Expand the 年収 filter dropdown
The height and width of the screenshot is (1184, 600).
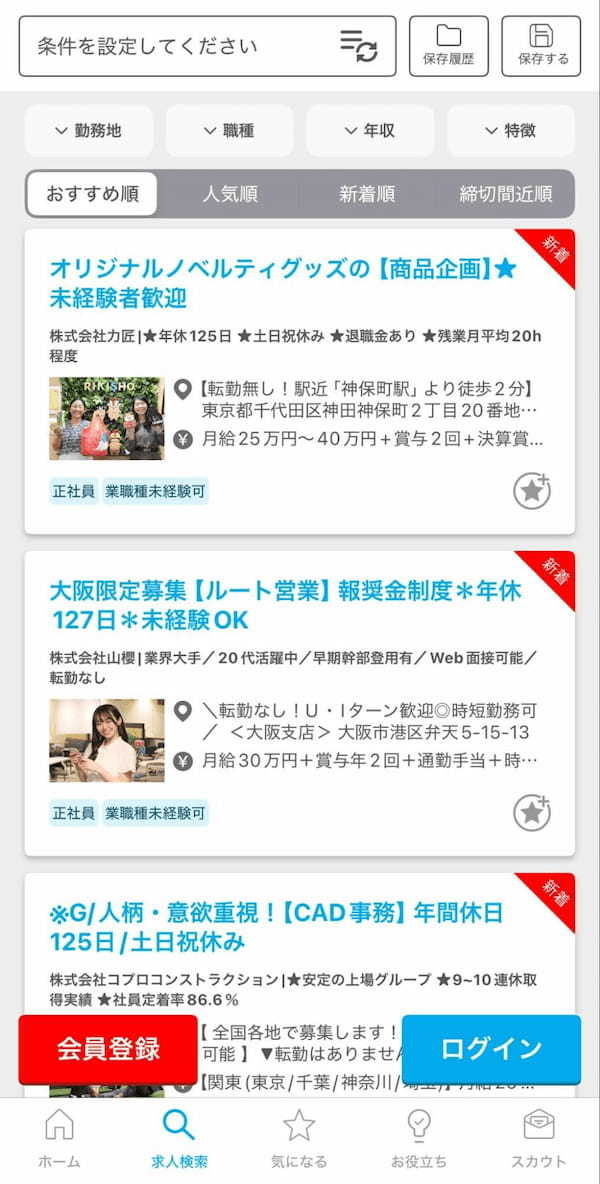click(x=370, y=131)
